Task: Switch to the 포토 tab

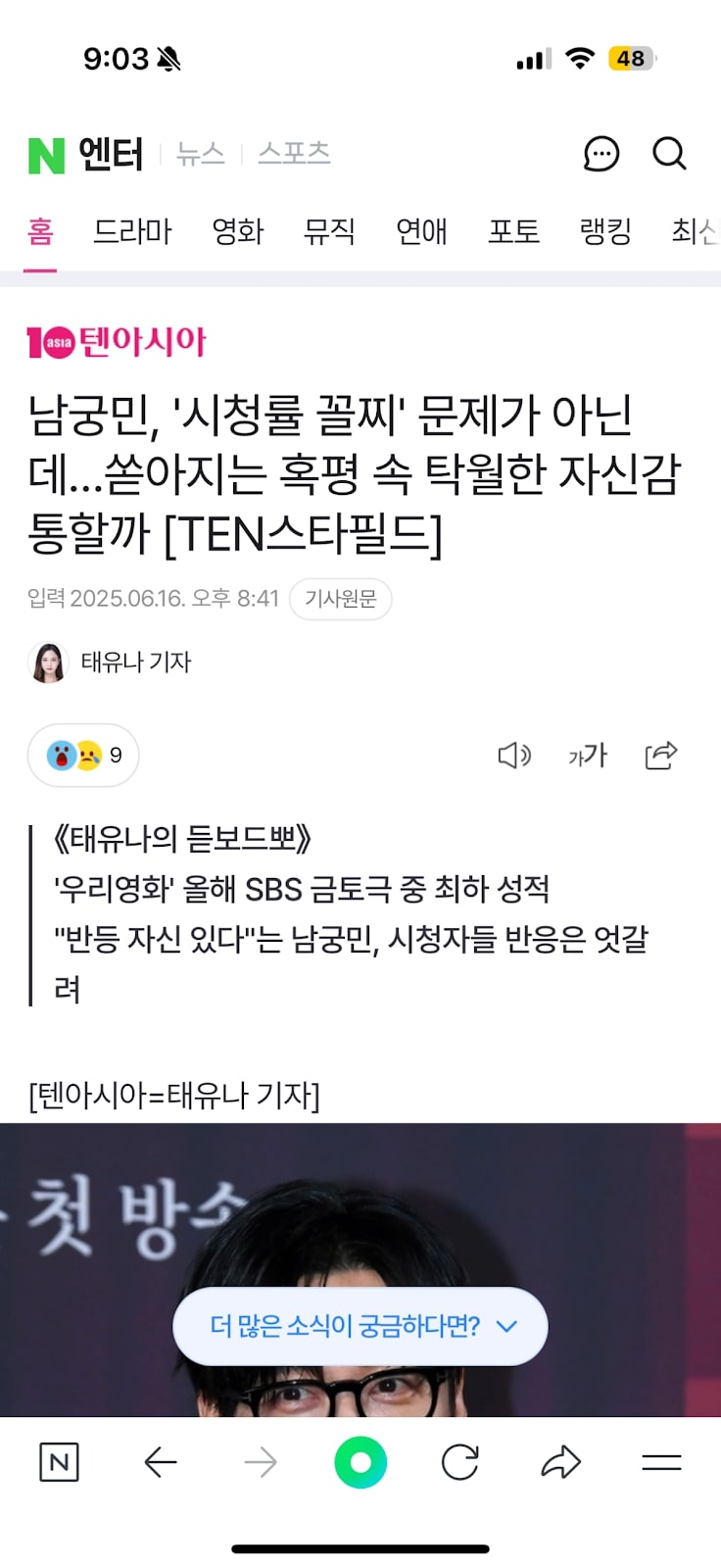Action: [x=513, y=231]
